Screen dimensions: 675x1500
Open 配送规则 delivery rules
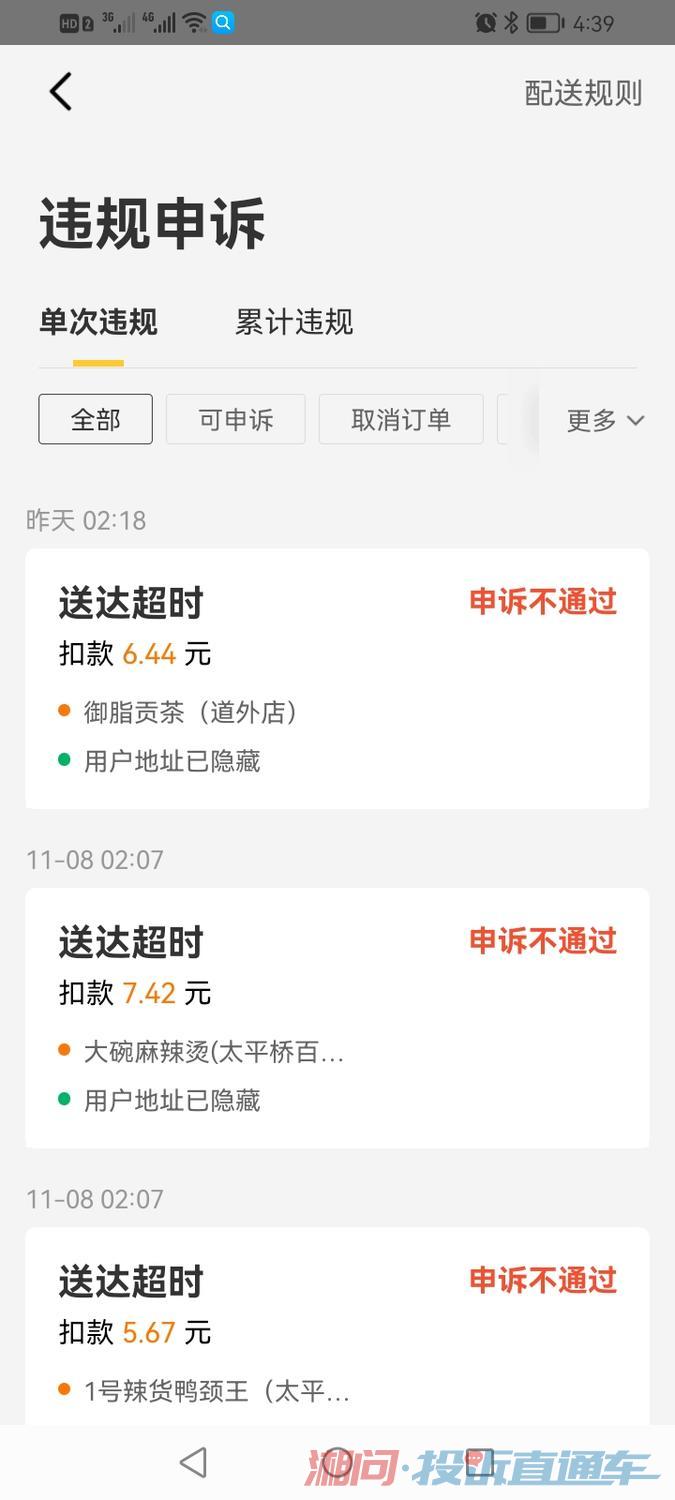pos(583,93)
